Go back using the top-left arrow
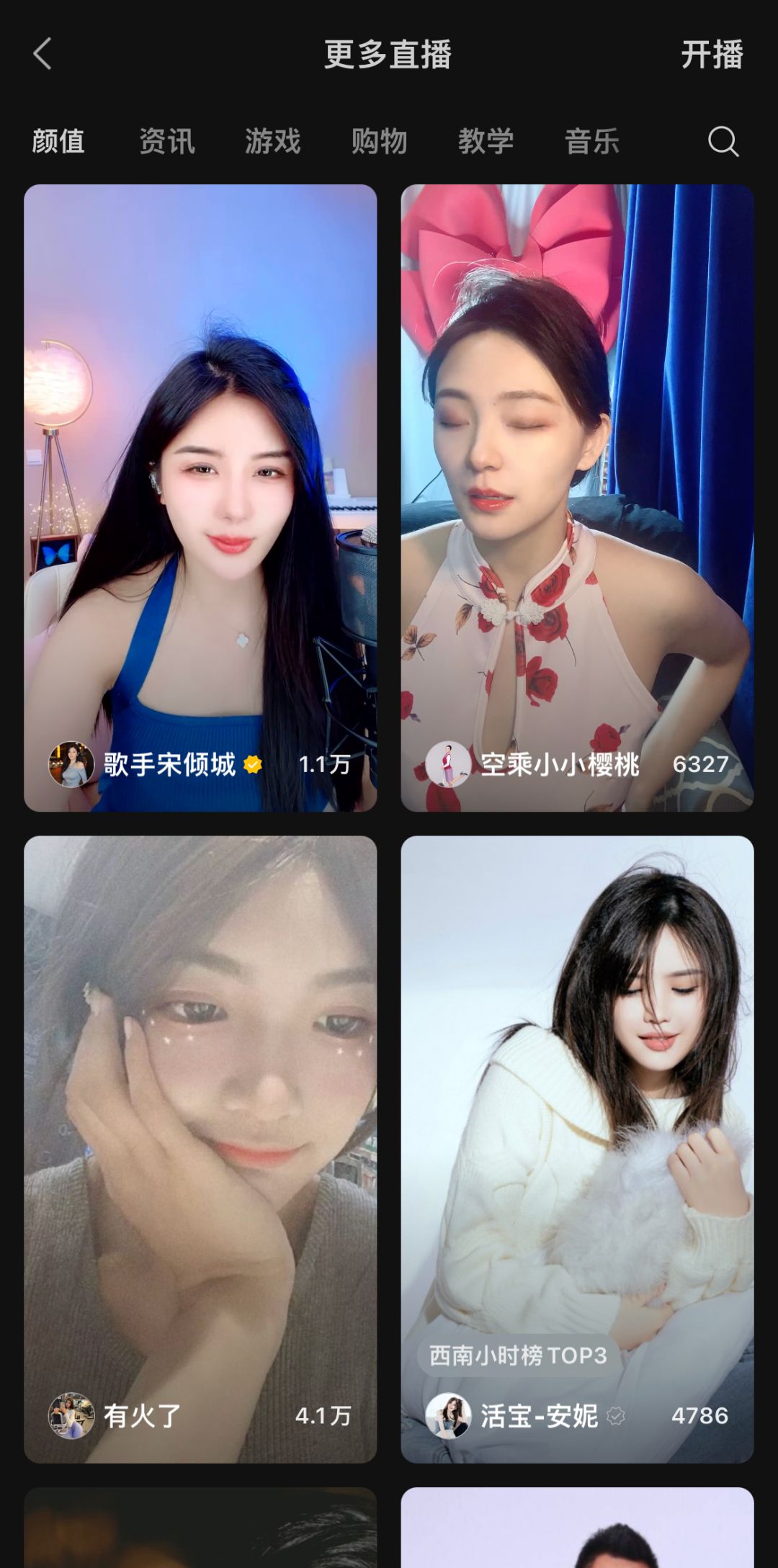Image resolution: width=778 pixels, height=1568 pixels. pyautogui.click(x=43, y=54)
